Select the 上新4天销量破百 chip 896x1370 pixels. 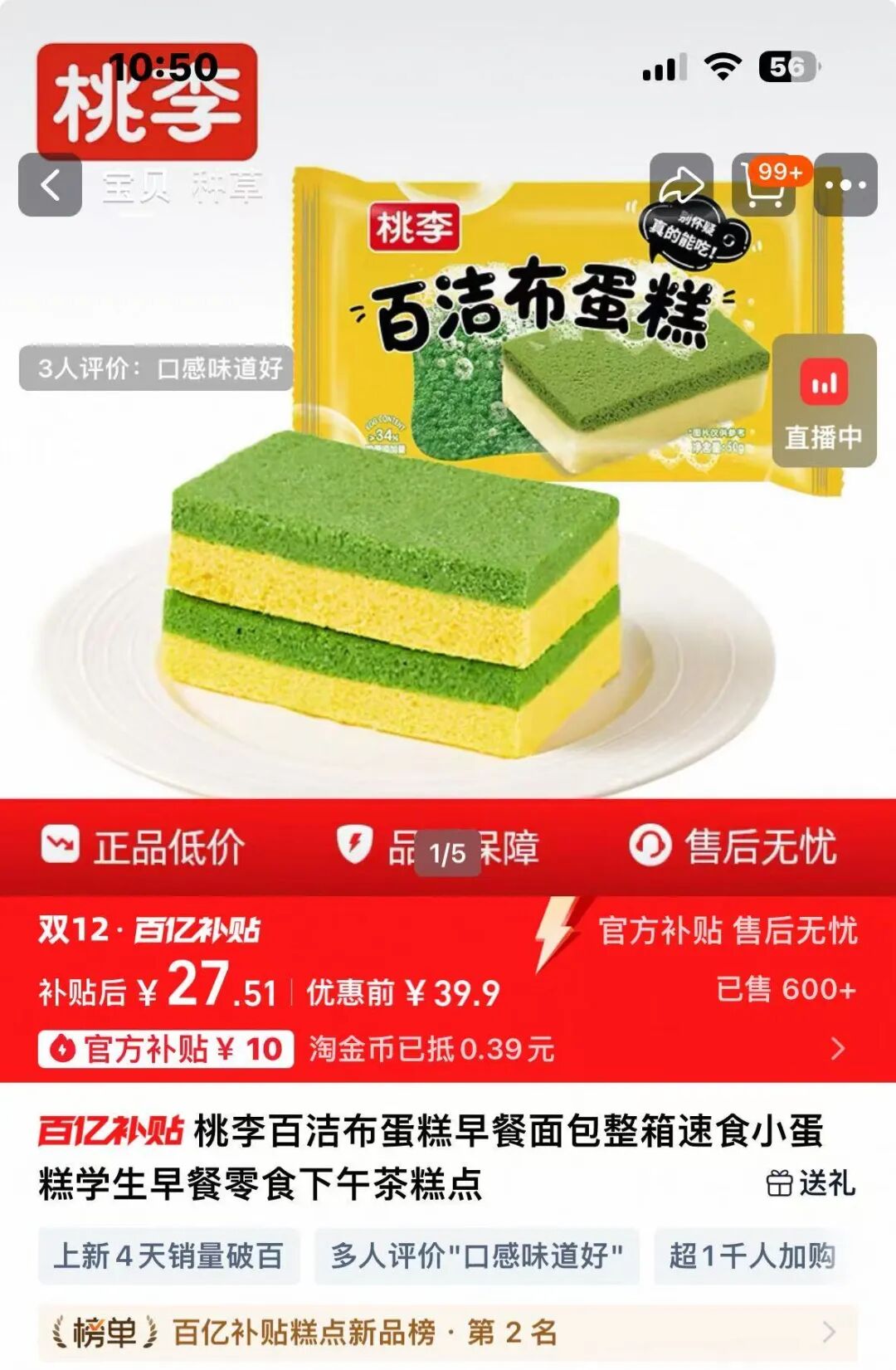pos(168,1255)
